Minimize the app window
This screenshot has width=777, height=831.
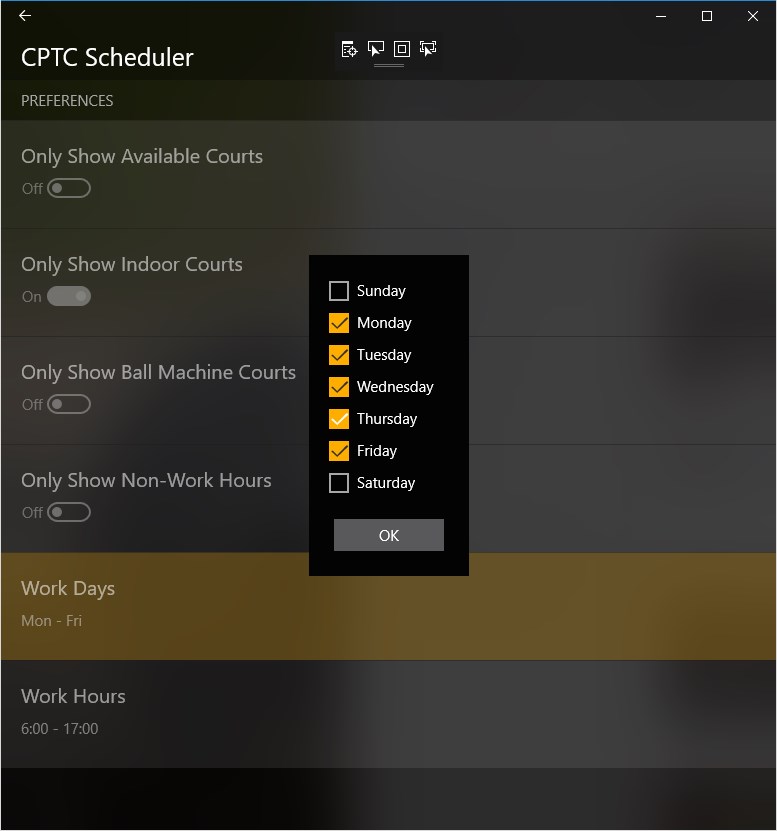click(661, 16)
